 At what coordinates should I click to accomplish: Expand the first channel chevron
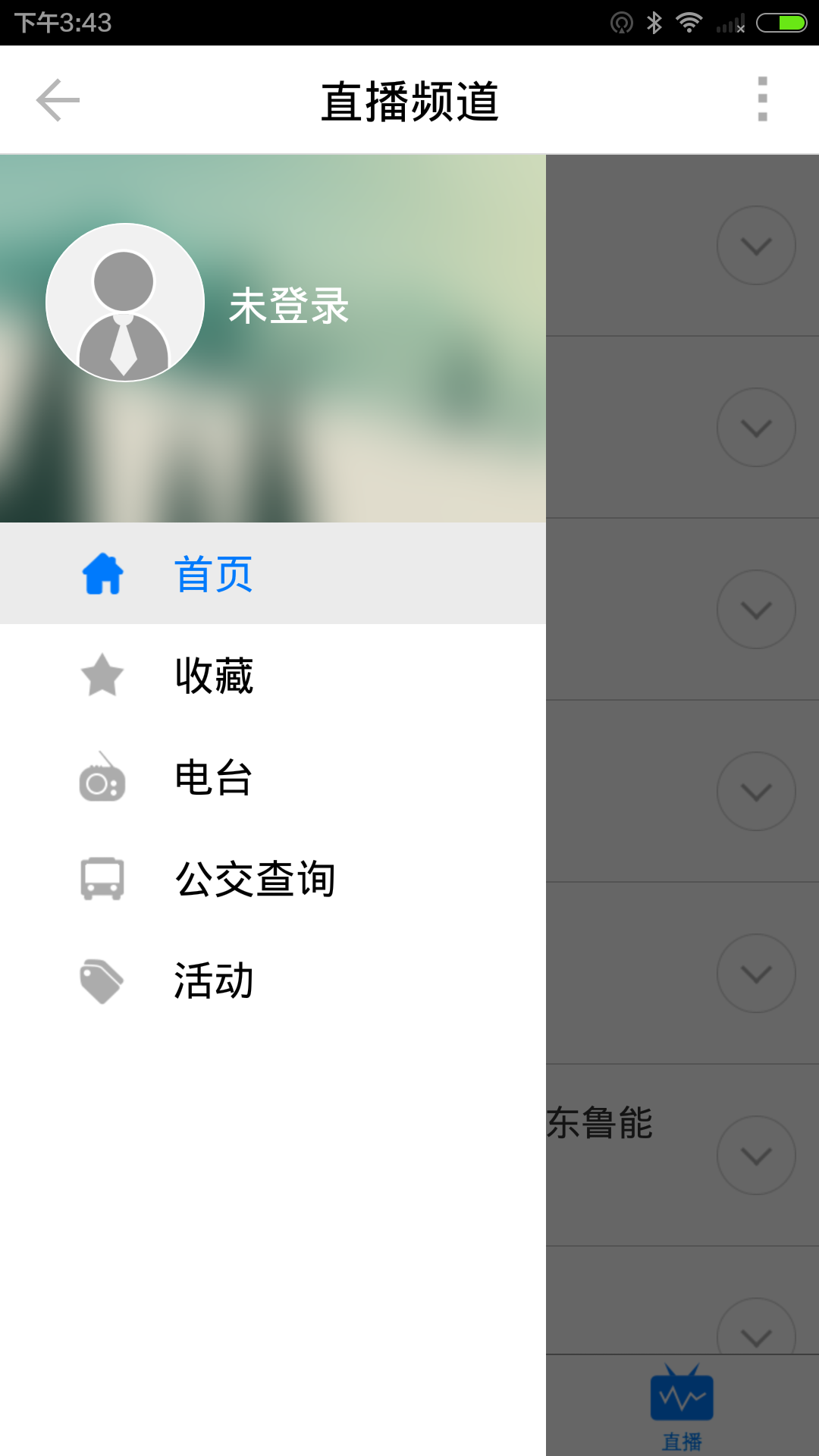tap(756, 244)
